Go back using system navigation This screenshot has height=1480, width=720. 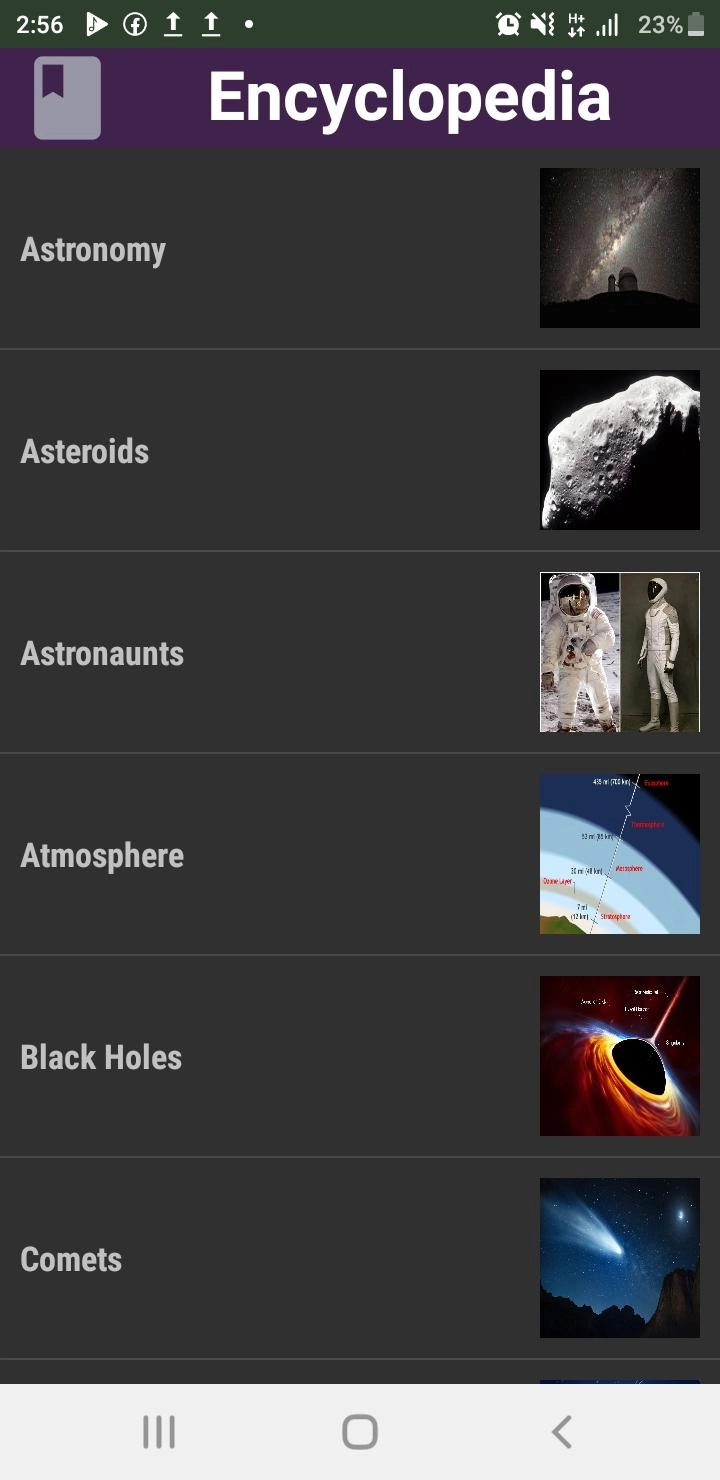point(561,1432)
